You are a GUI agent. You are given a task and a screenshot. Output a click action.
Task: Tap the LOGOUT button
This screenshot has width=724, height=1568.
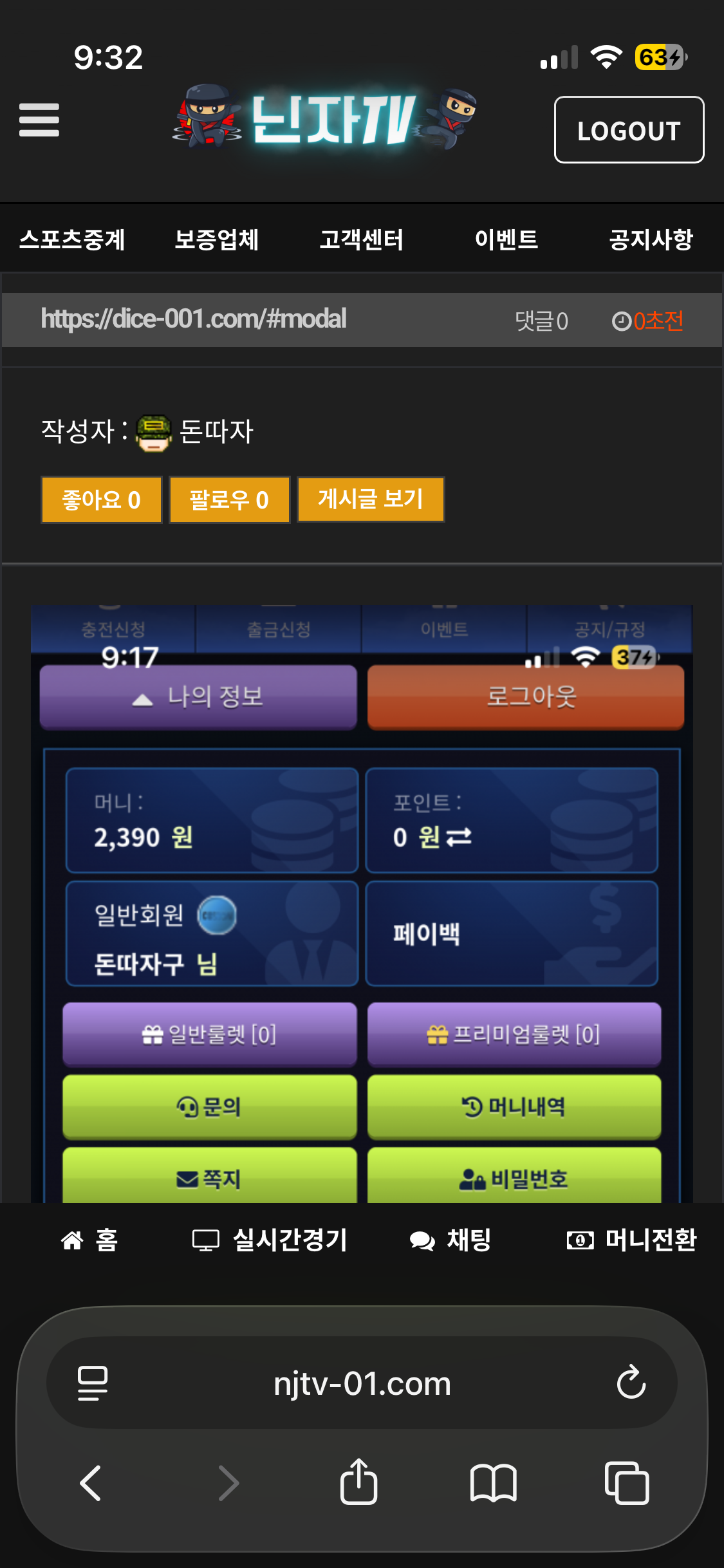tap(629, 130)
